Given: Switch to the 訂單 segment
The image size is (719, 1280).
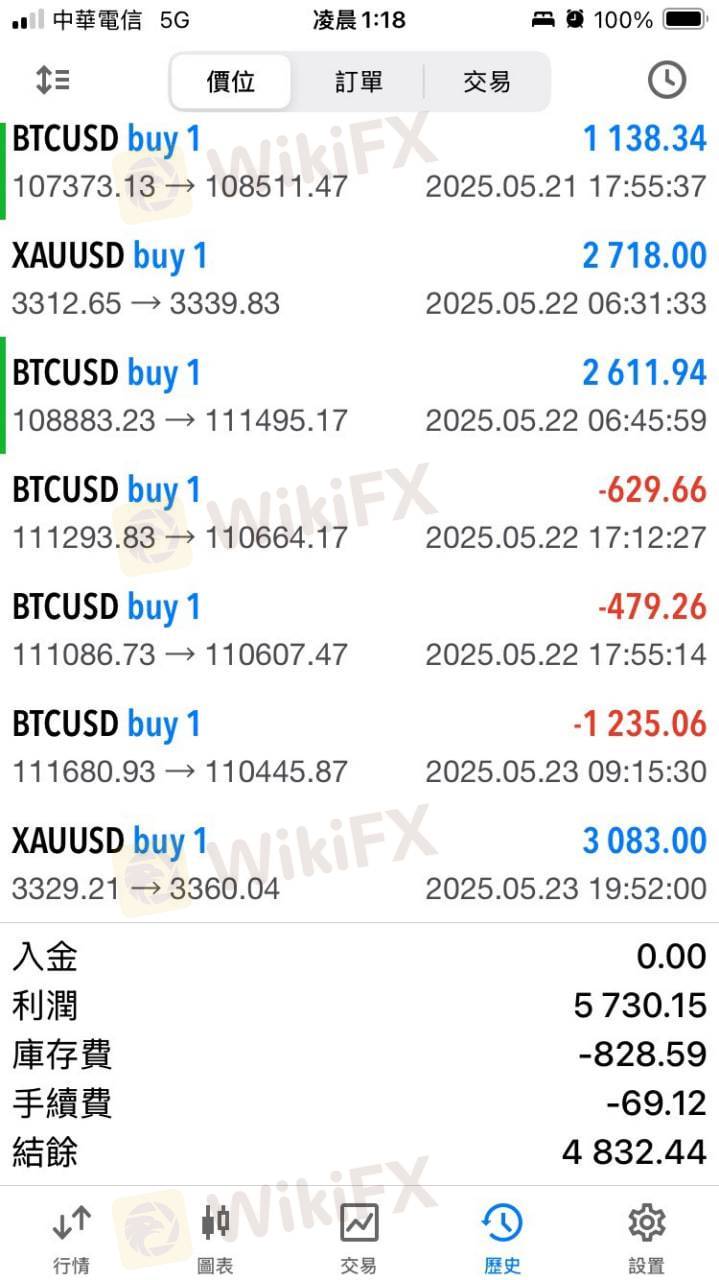Looking at the screenshot, I should [358, 82].
